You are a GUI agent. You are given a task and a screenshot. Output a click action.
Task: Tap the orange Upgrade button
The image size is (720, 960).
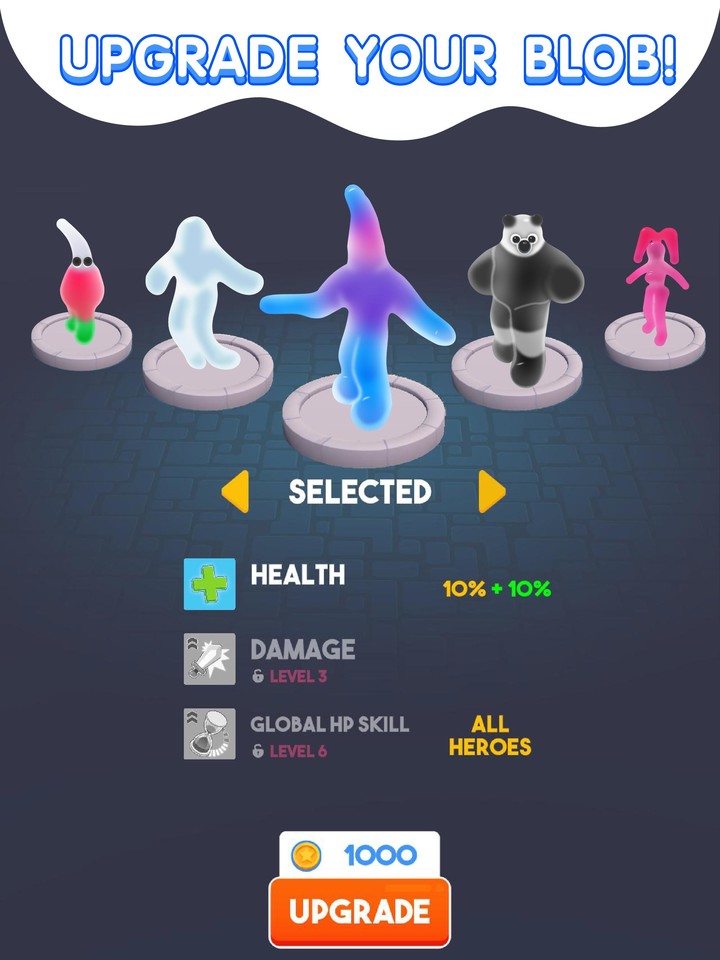coord(360,911)
